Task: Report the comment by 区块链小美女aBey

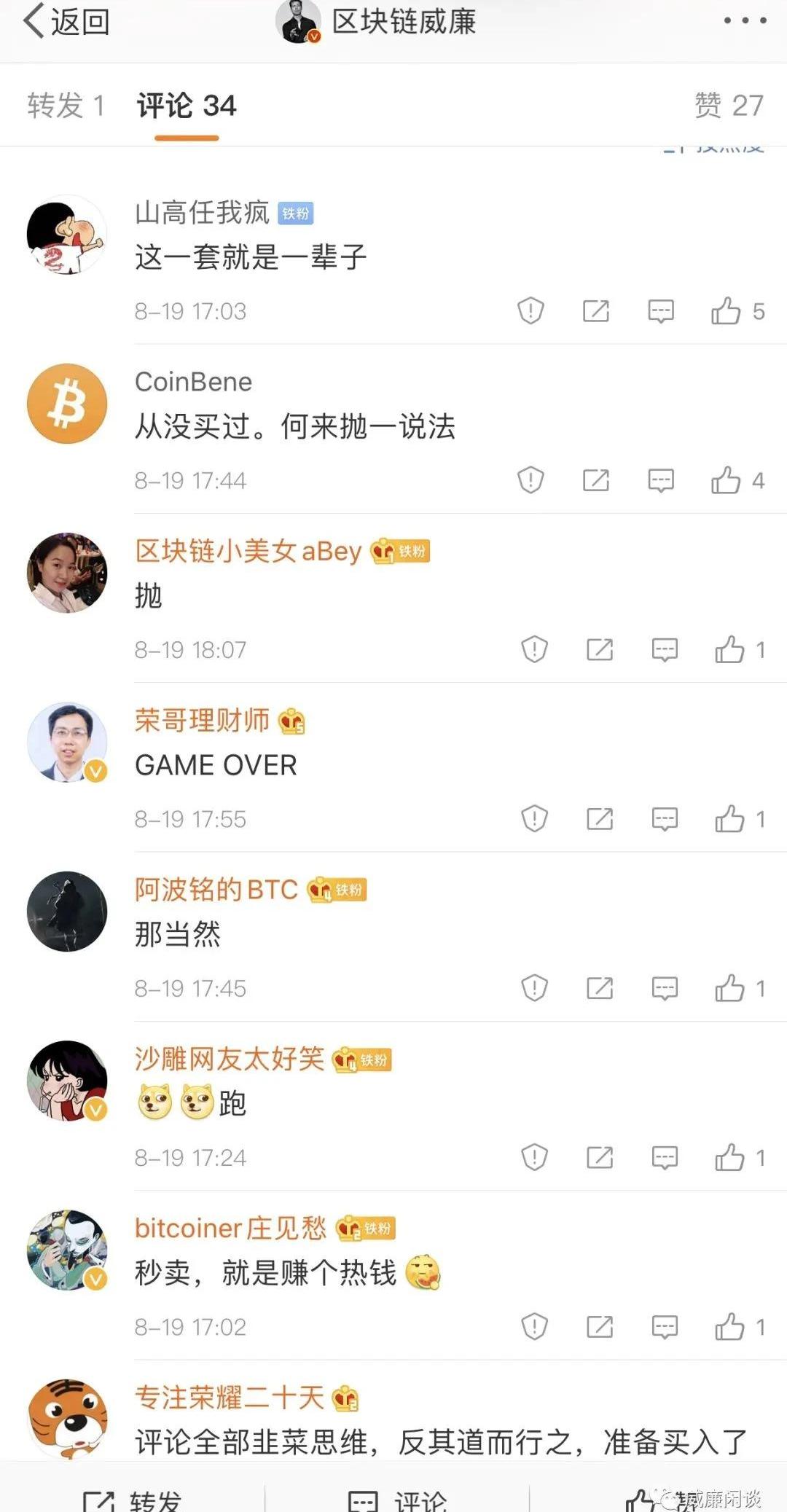Action: point(534,649)
